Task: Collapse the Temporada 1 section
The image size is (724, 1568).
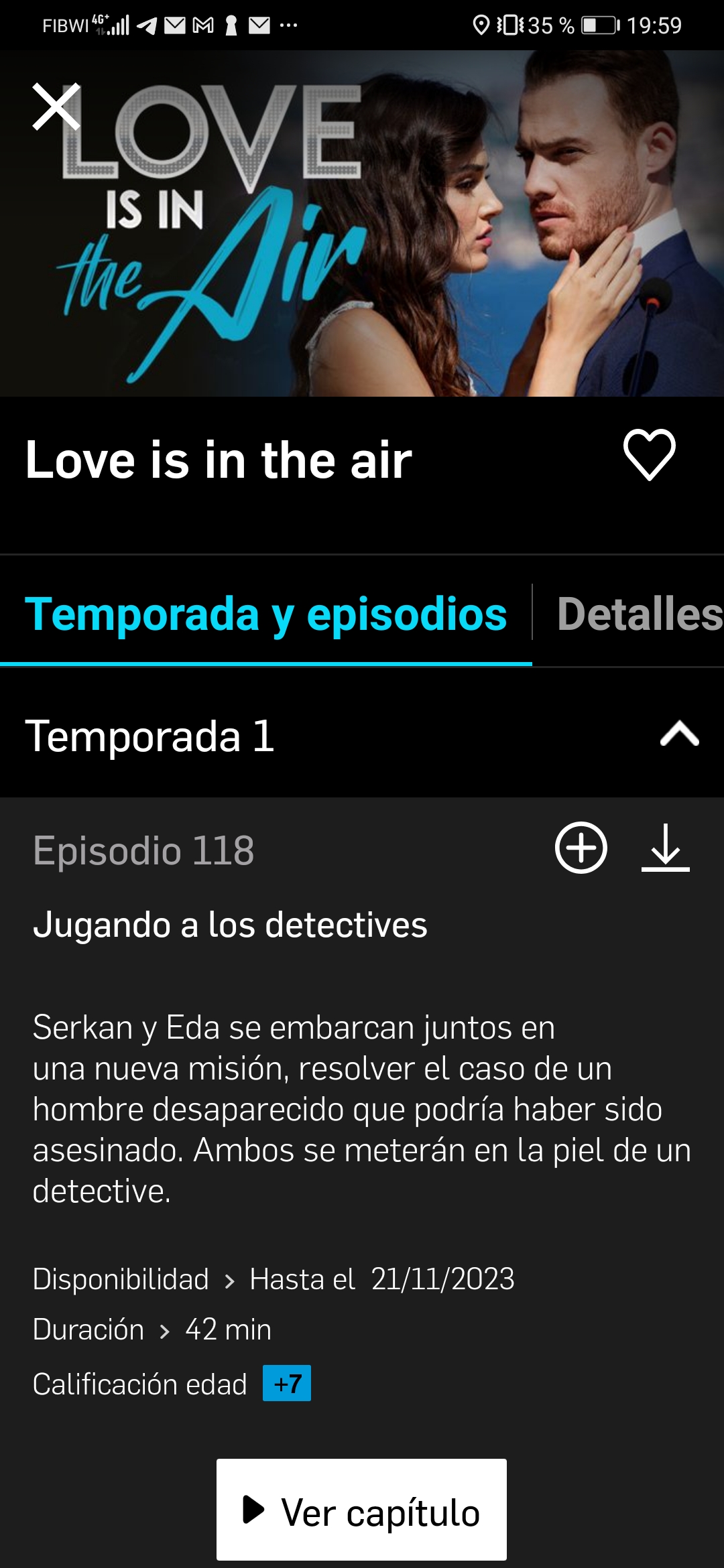Action: 679,734
